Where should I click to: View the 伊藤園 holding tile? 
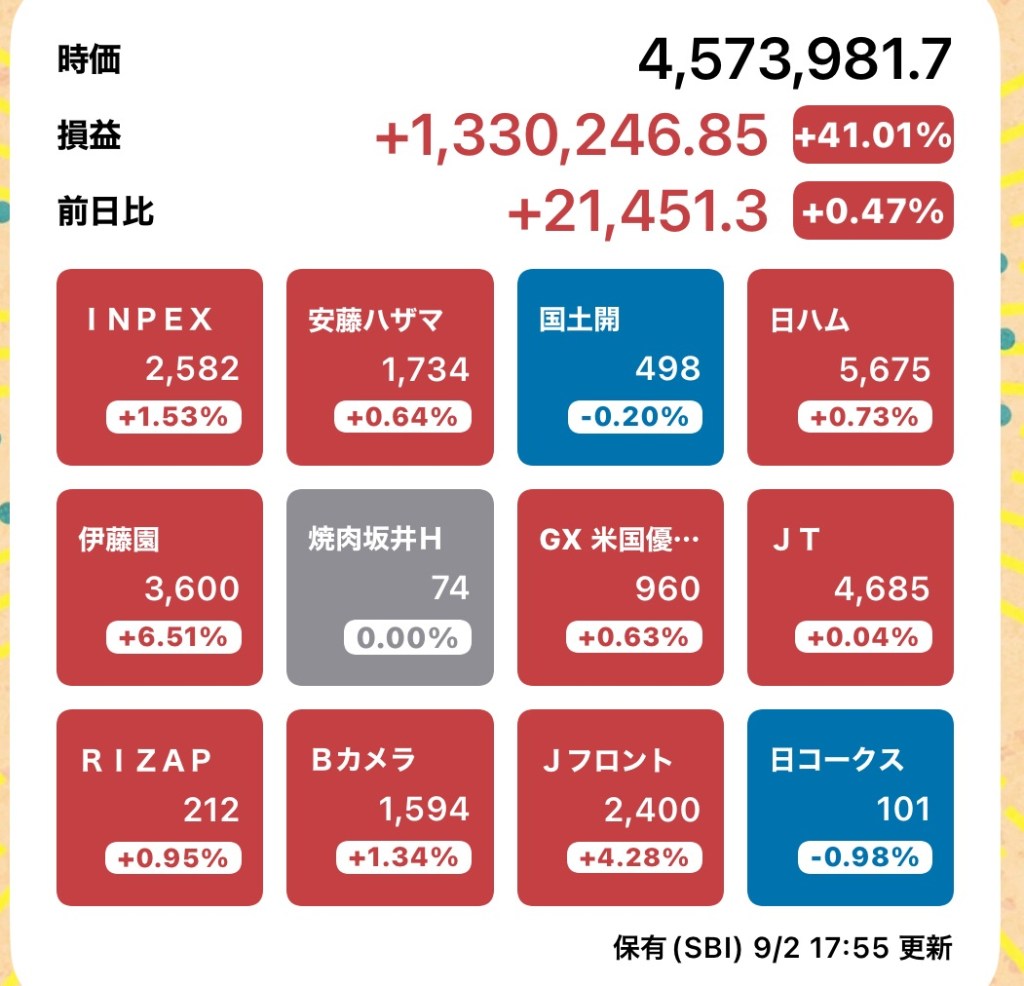[160, 587]
